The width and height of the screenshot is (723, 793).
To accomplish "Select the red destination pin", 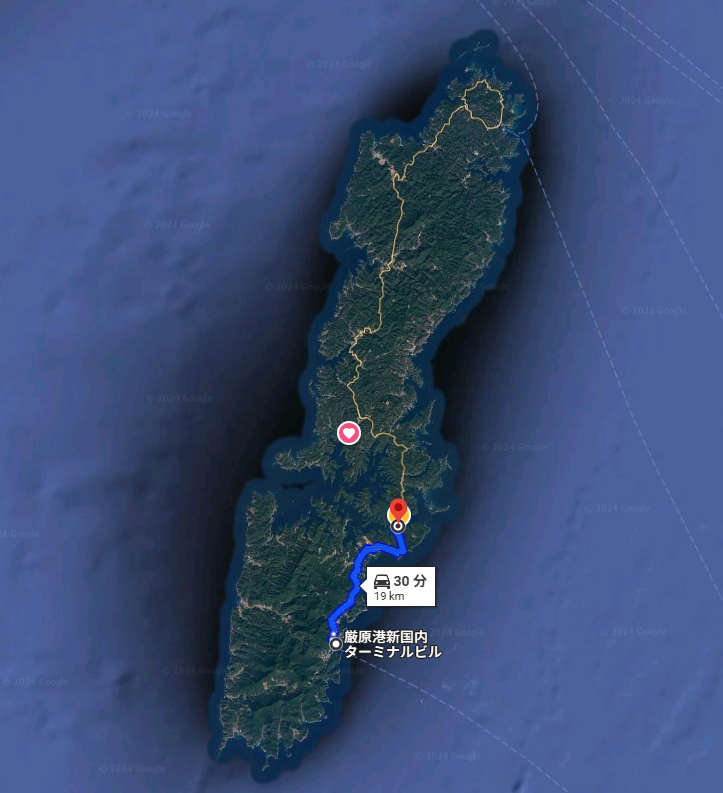I will pyautogui.click(x=398, y=511).
